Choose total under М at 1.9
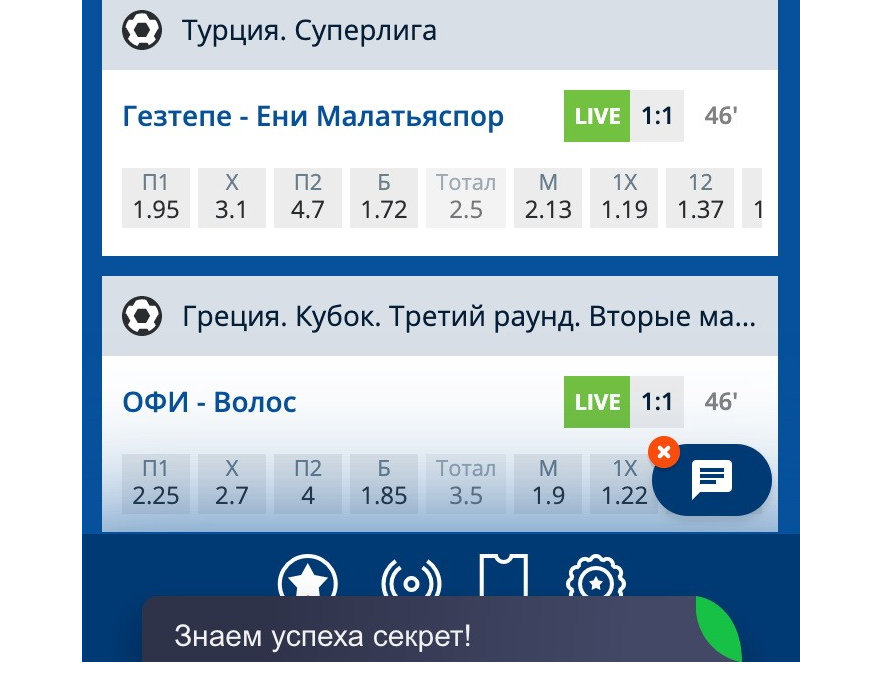884x676 pixels. 548,484
